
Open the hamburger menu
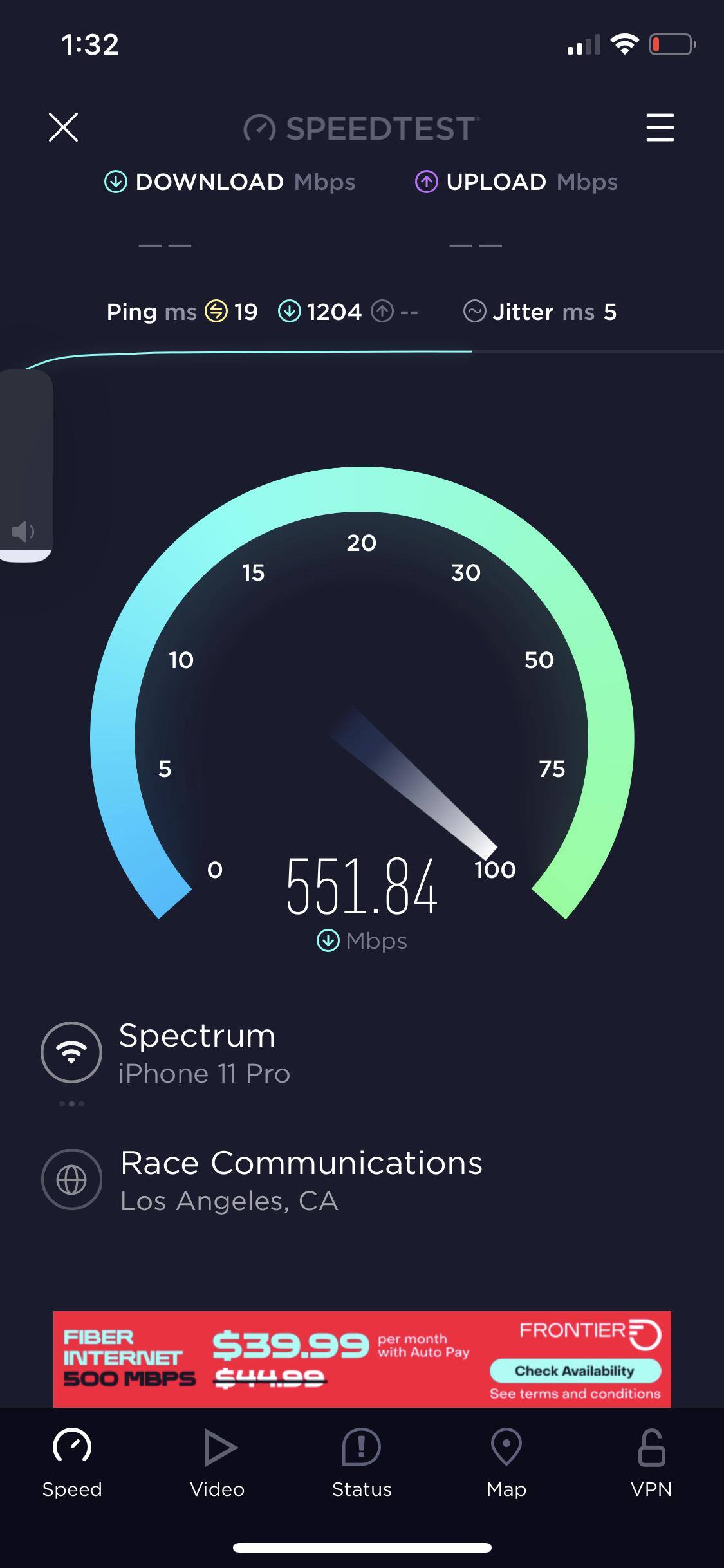click(660, 127)
